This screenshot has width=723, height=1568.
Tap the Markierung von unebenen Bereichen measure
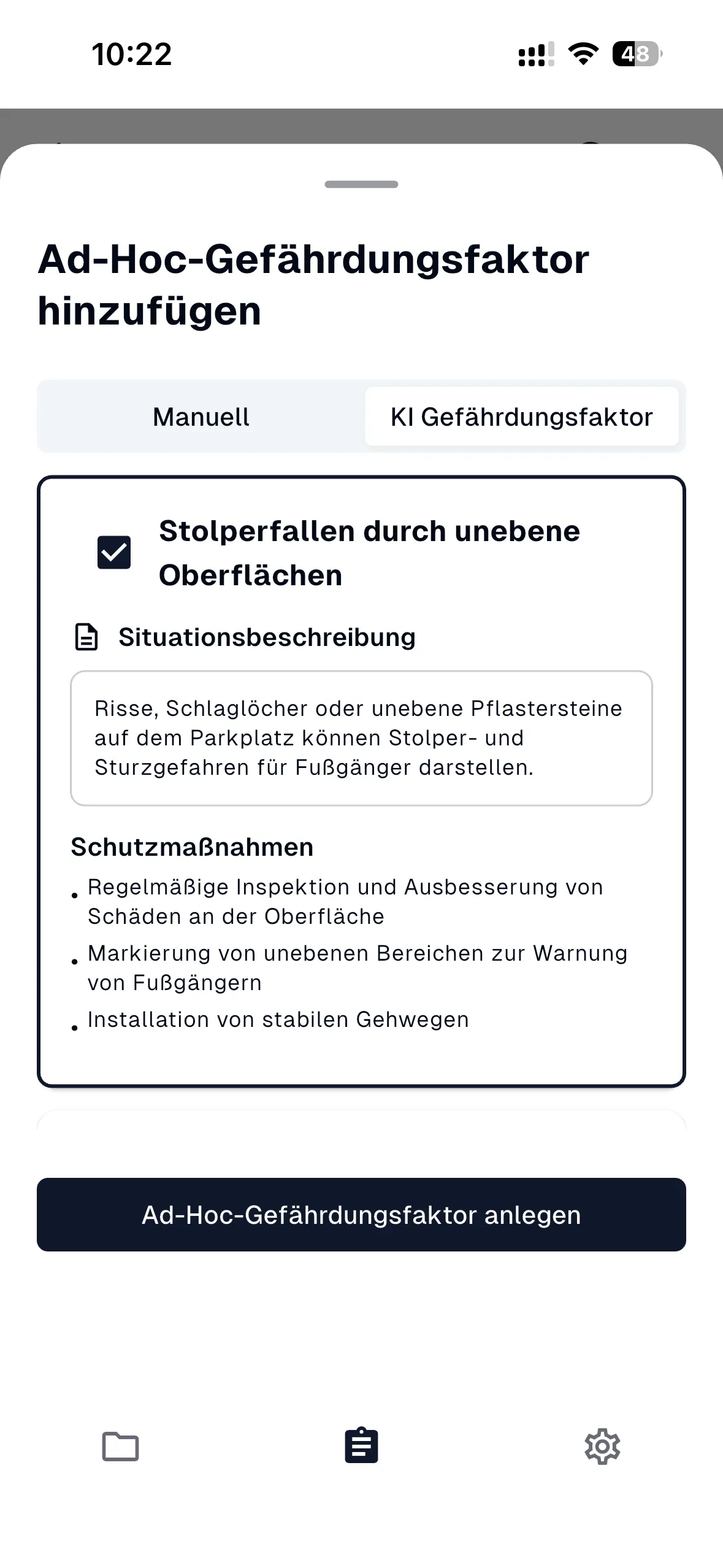[358, 967]
